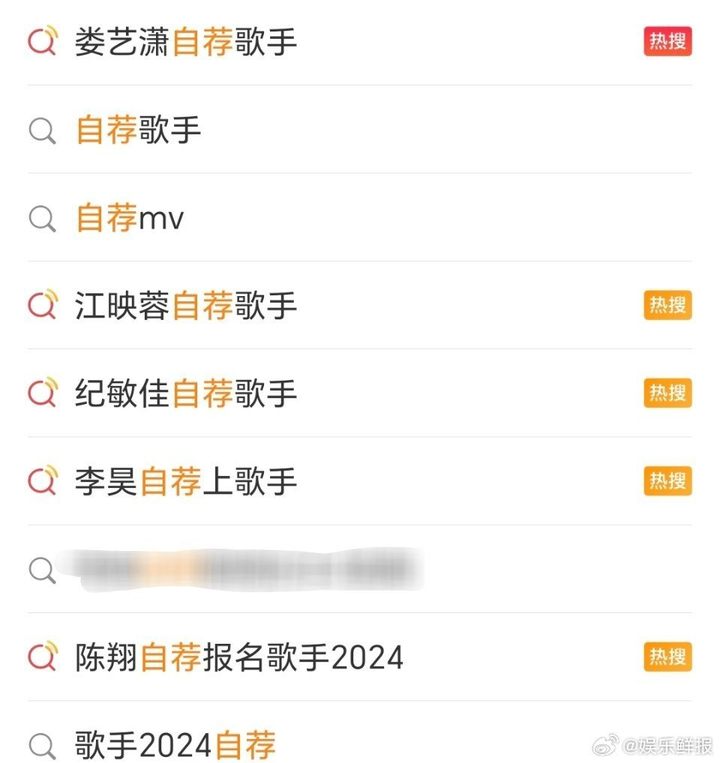720x763 pixels.
Task: Tap the suggestion 李昊自荐上歌手
Action: tap(186, 482)
